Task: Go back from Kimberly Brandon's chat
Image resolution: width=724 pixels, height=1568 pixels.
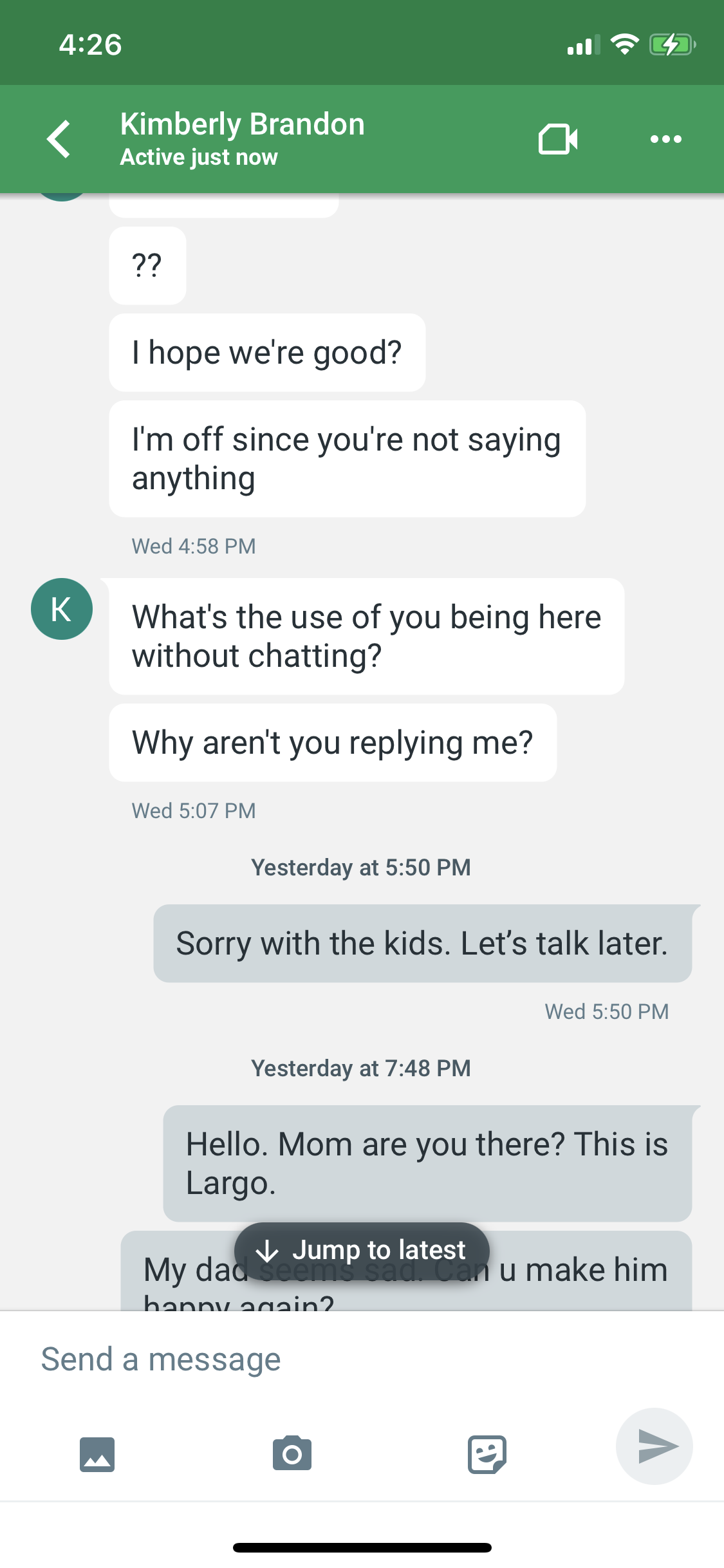Action: pyautogui.click(x=59, y=139)
